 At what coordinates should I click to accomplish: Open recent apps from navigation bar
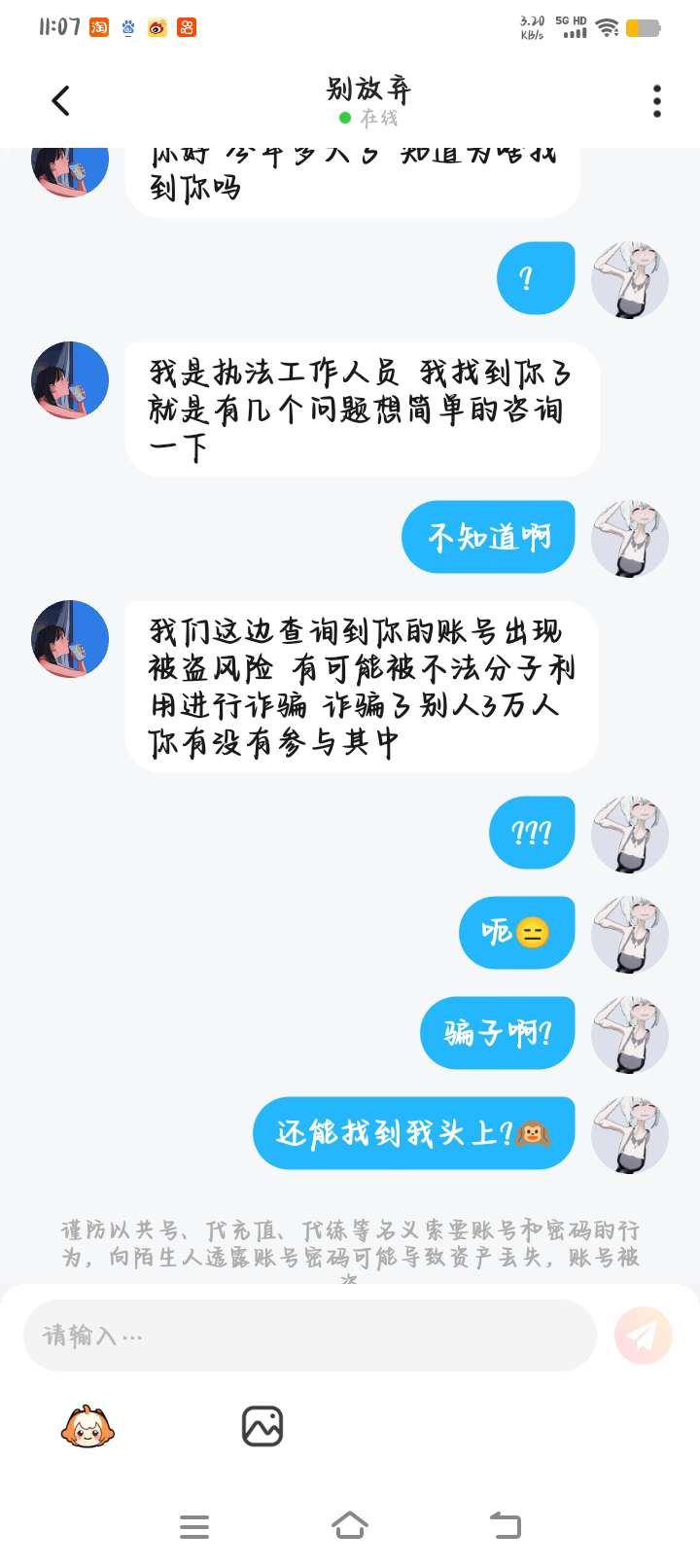pyautogui.click(x=194, y=1526)
